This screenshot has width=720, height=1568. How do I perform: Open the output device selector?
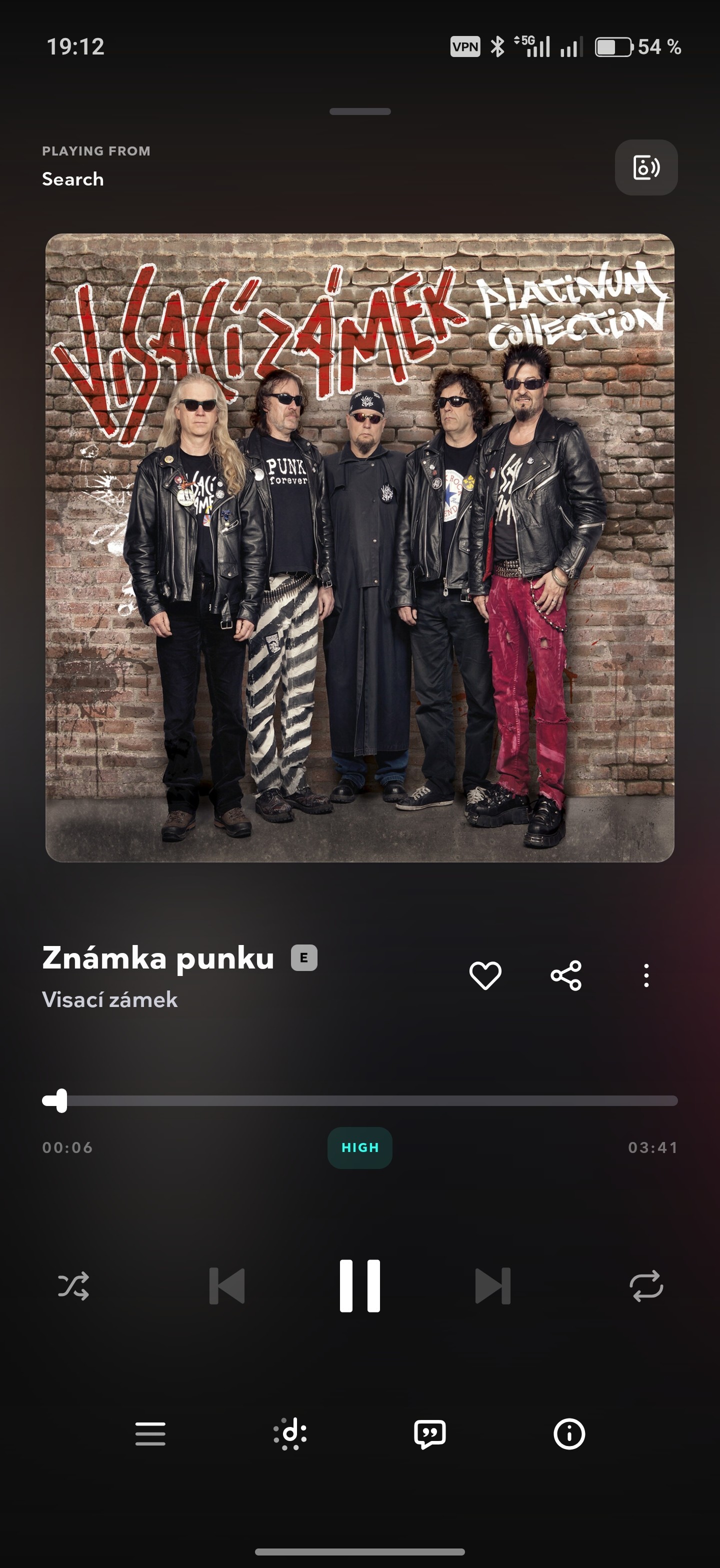click(645, 167)
